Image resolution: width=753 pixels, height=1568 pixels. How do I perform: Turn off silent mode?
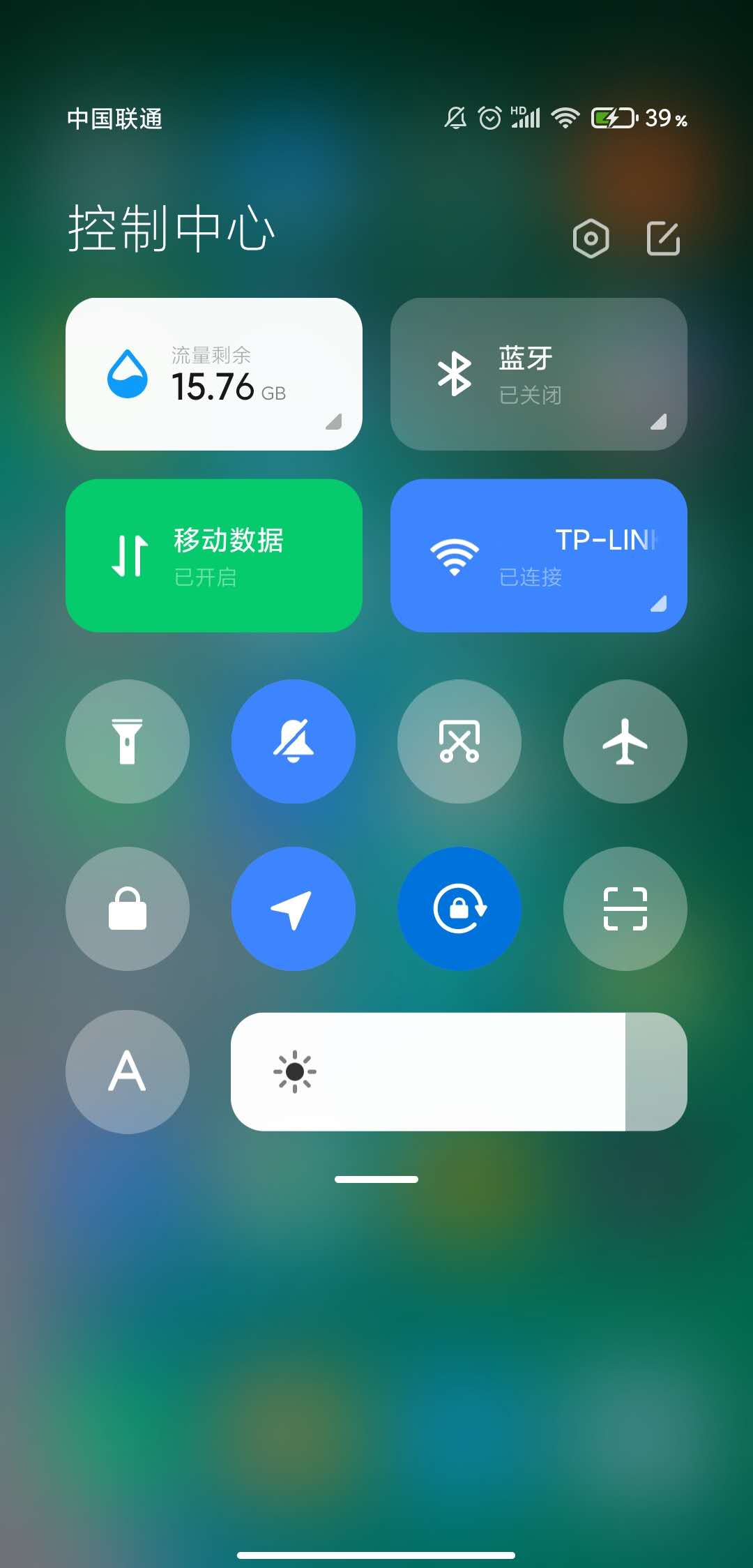click(294, 741)
